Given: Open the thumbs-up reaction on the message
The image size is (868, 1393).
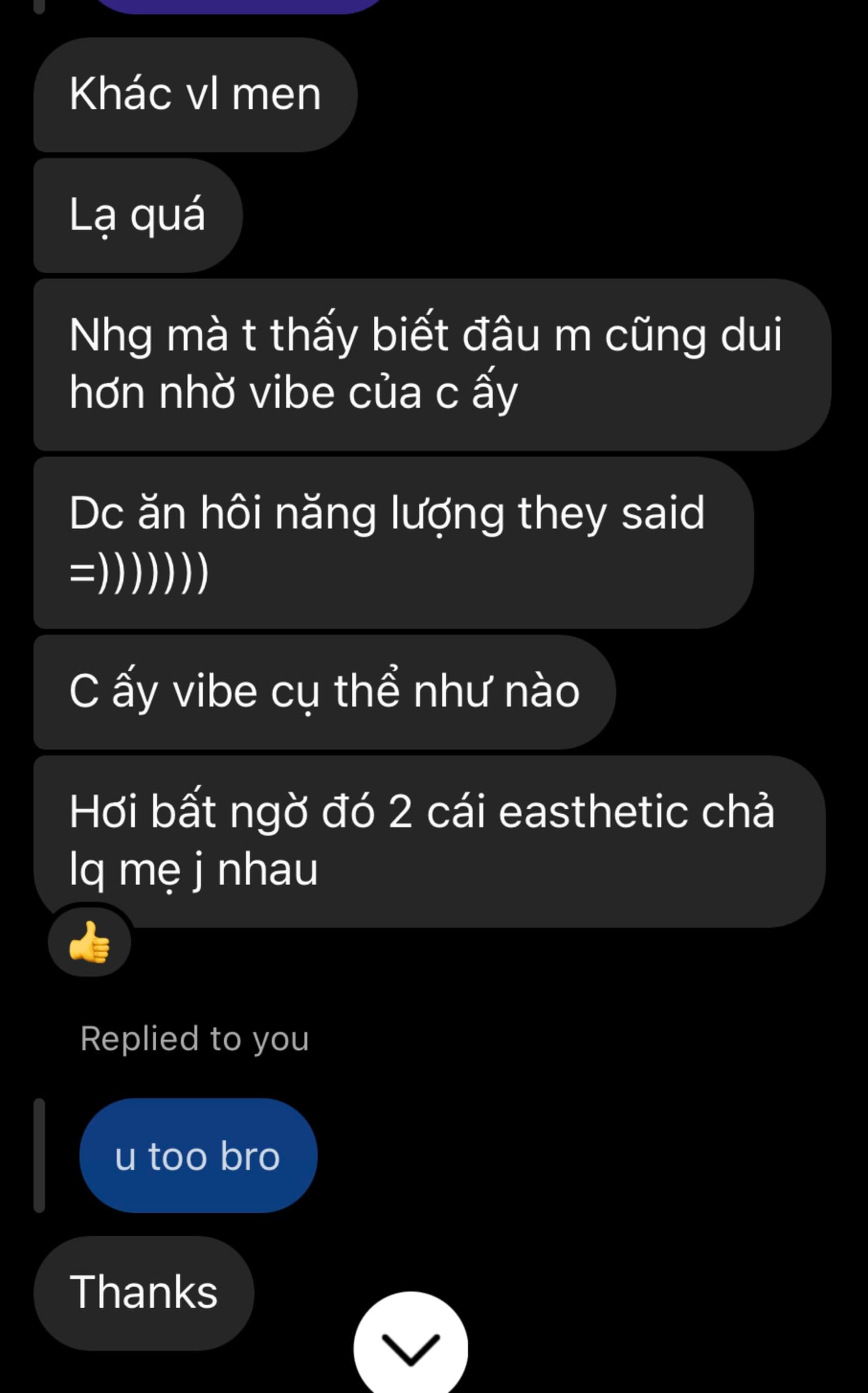Looking at the screenshot, I should (x=89, y=941).
